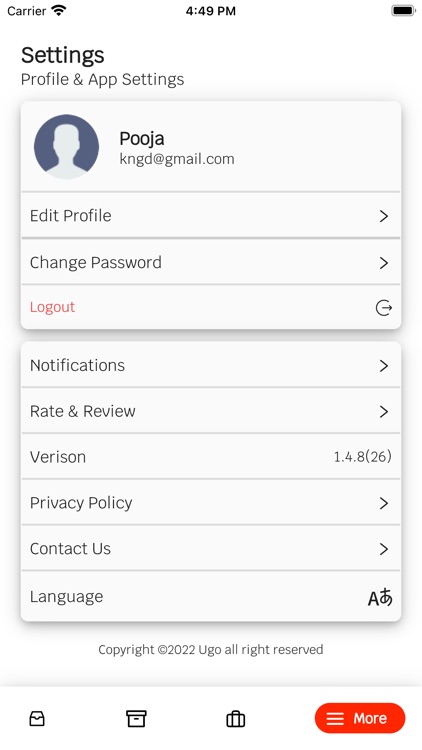The width and height of the screenshot is (422, 750).
Task: Switch to the inbox tray tab
Action: coord(37,718)
